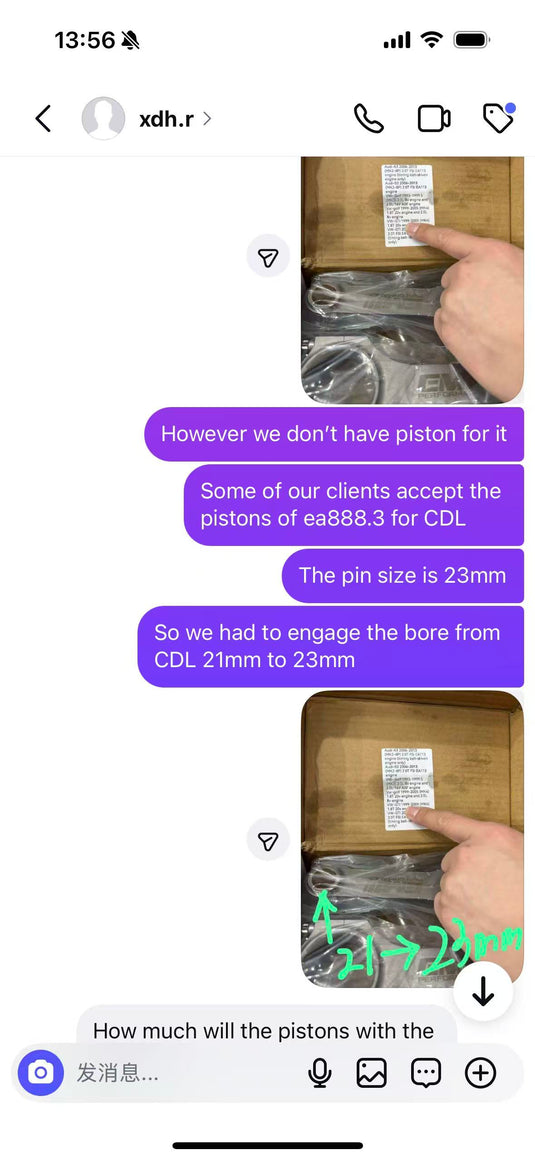
Task: Open the first photo of the box label
Action: (412, 280)
